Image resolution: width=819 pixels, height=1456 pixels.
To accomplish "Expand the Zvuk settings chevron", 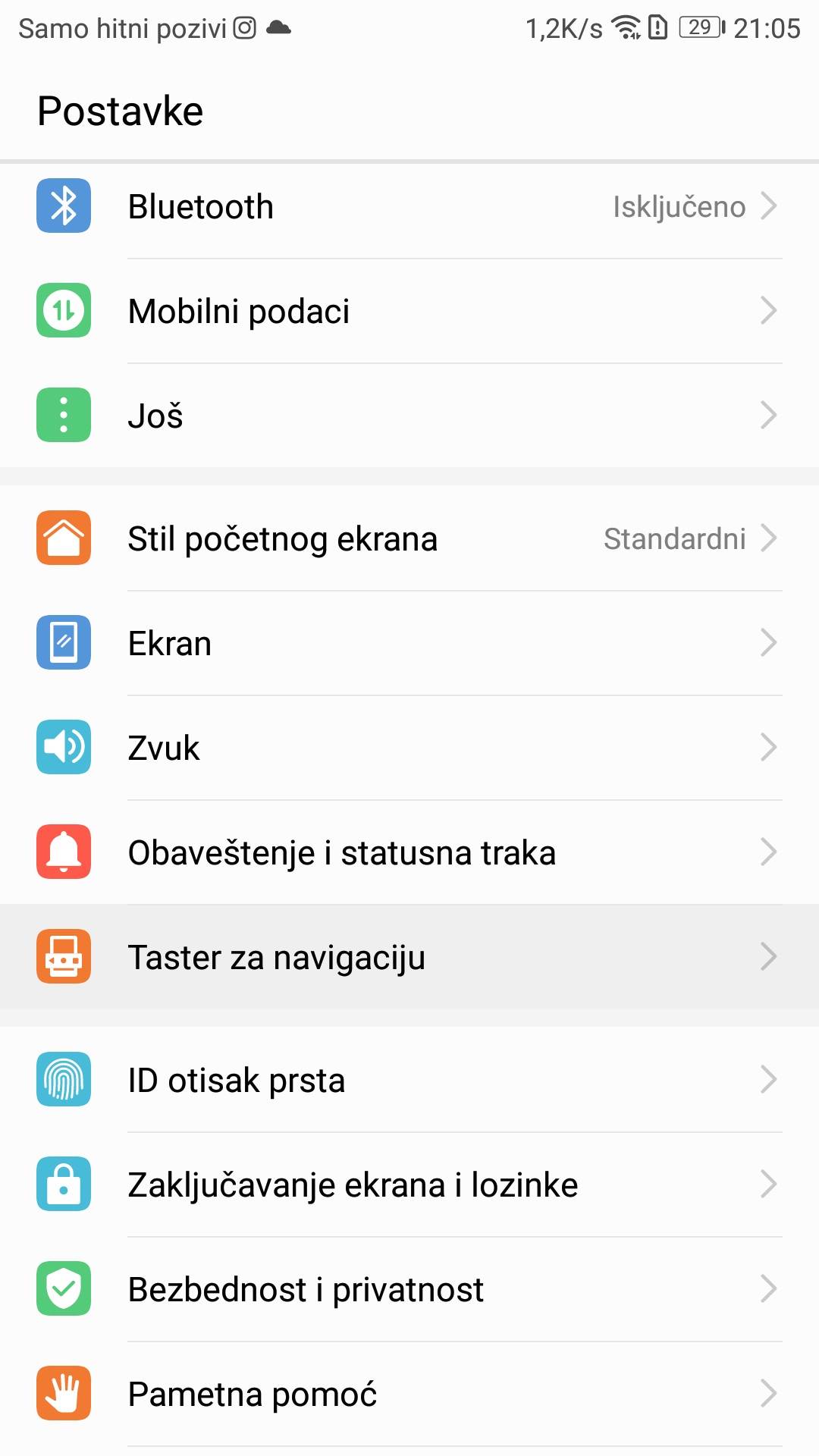I will 771,748.
